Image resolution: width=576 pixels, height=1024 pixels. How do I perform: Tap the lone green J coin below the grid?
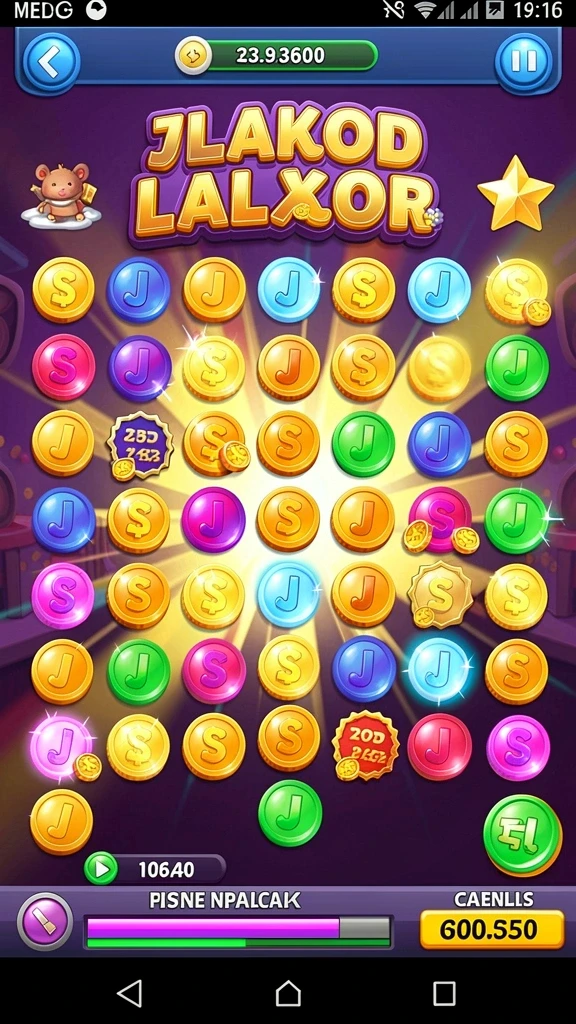[290, 812]
